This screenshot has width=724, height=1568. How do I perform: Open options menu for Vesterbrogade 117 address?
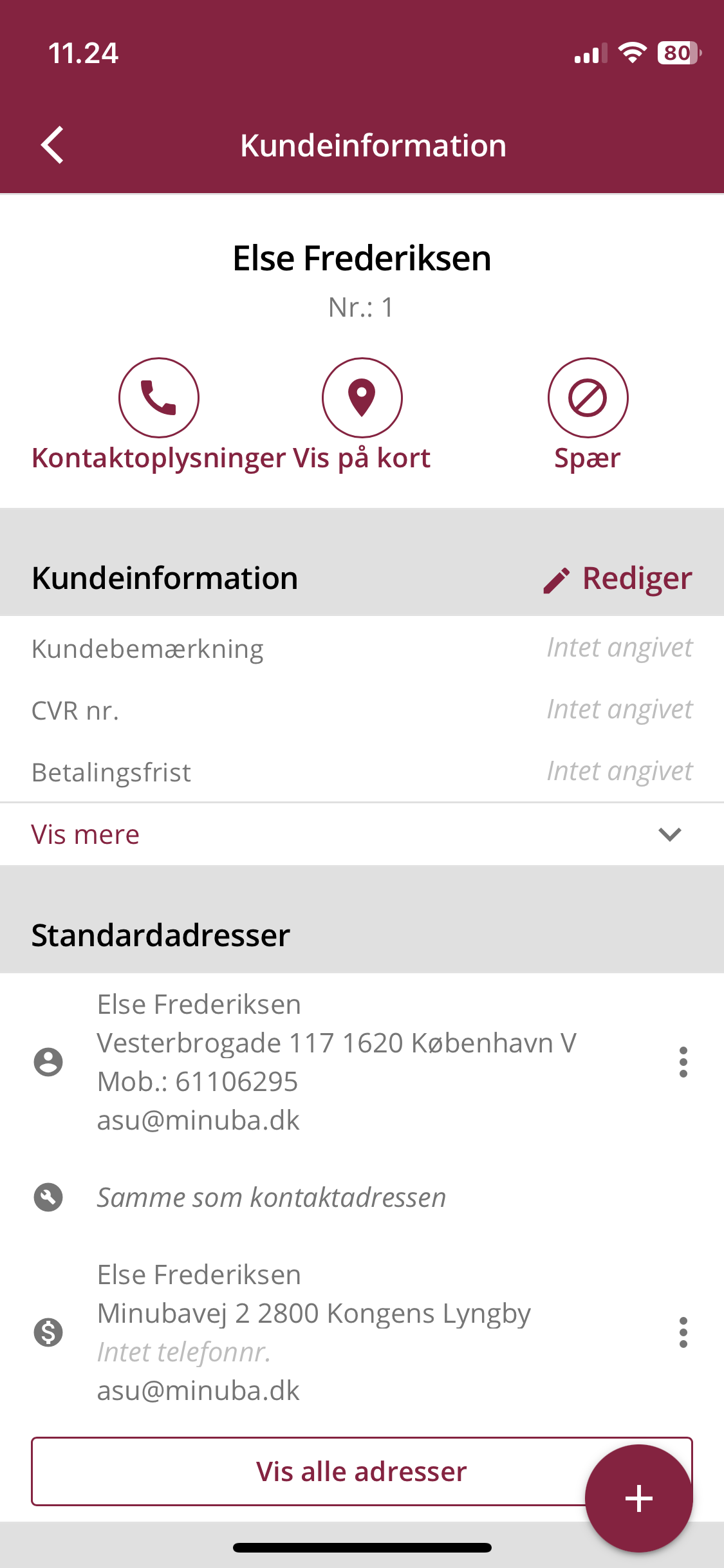683,1062
